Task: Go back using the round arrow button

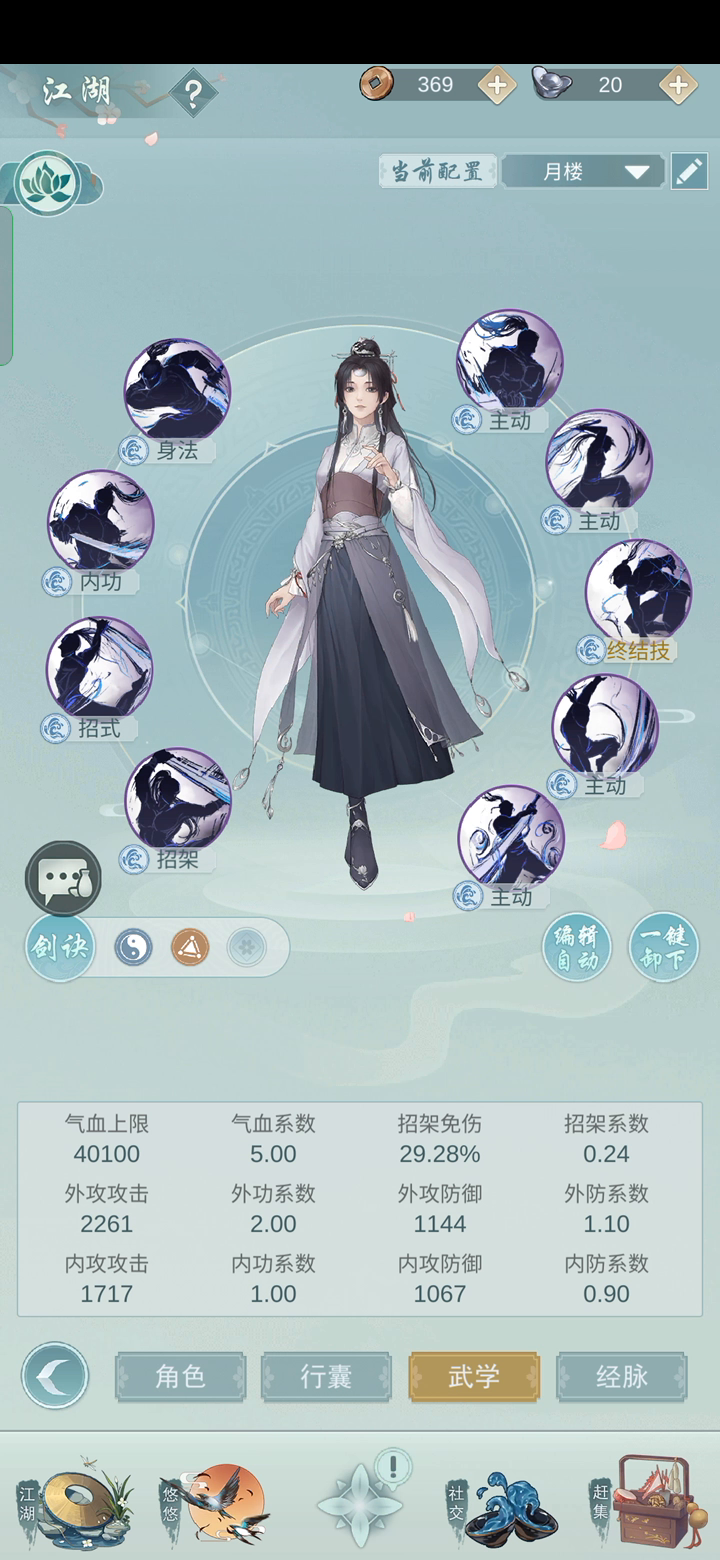Action: (55, 1376)
